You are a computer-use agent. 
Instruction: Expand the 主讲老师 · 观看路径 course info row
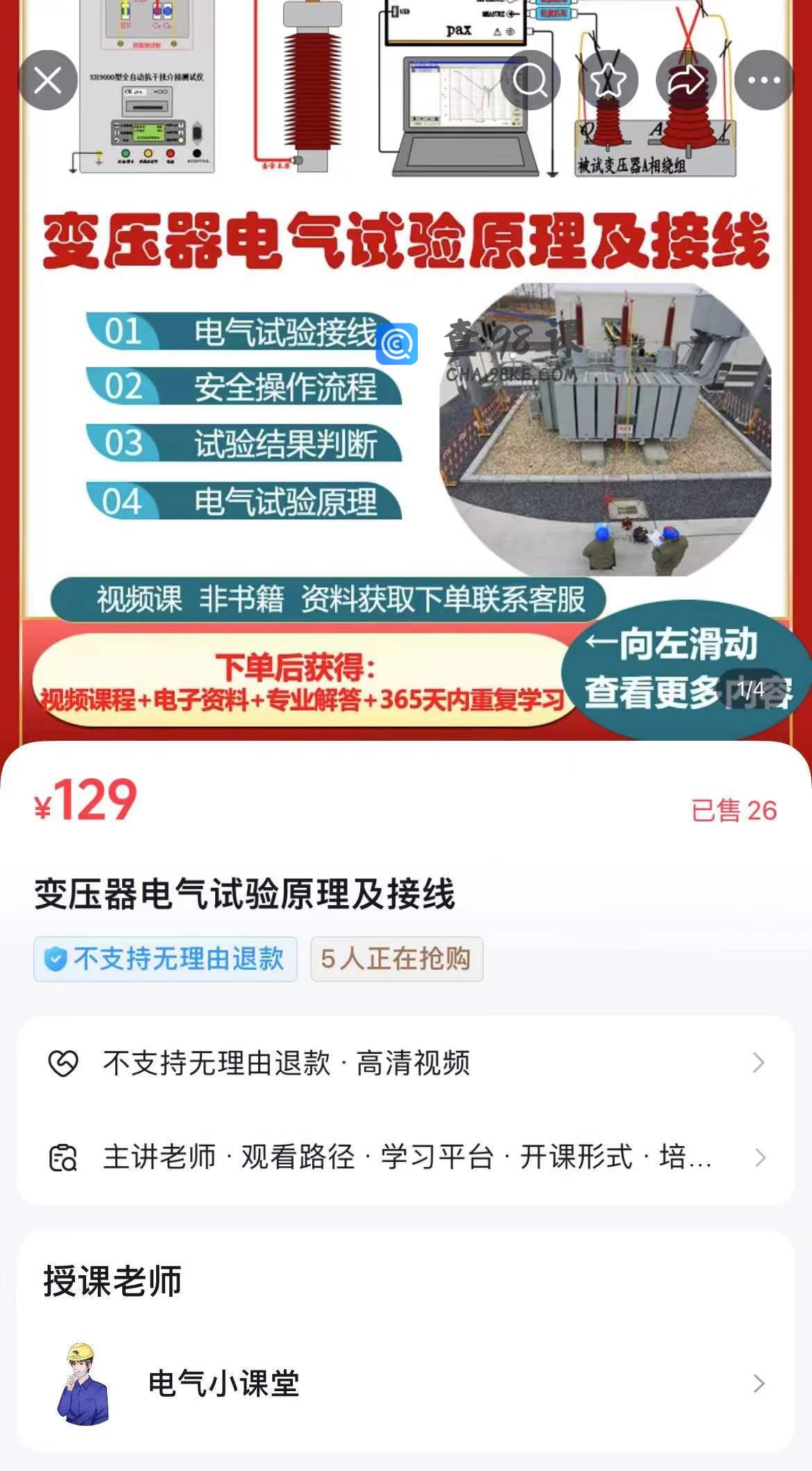(x=405, y=1157)
